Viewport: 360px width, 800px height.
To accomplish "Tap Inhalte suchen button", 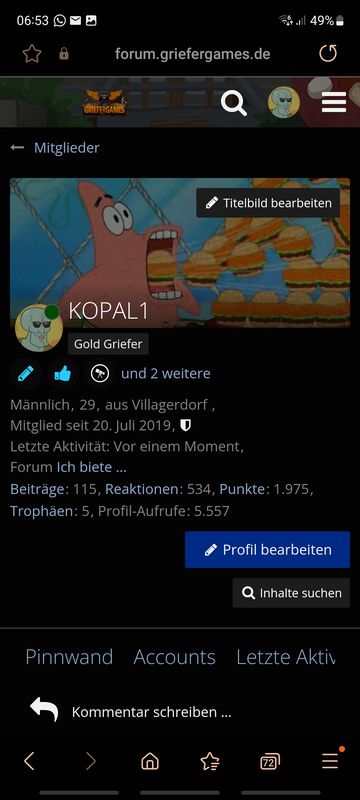I will coord(291,593).
